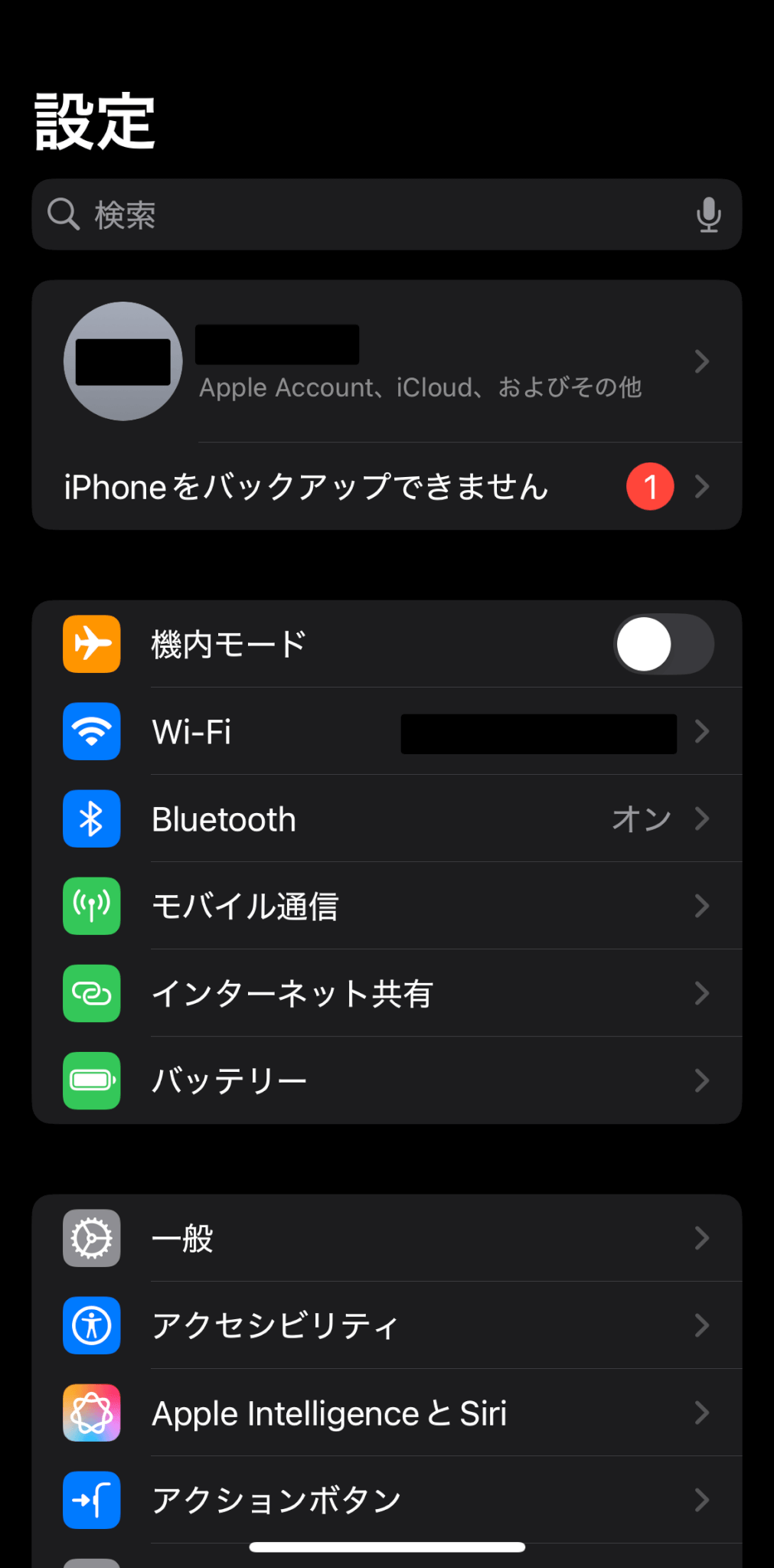774x1568 pixels.
Task: Open アクセシビリティ settings
Action: [x=387, y=1326]
